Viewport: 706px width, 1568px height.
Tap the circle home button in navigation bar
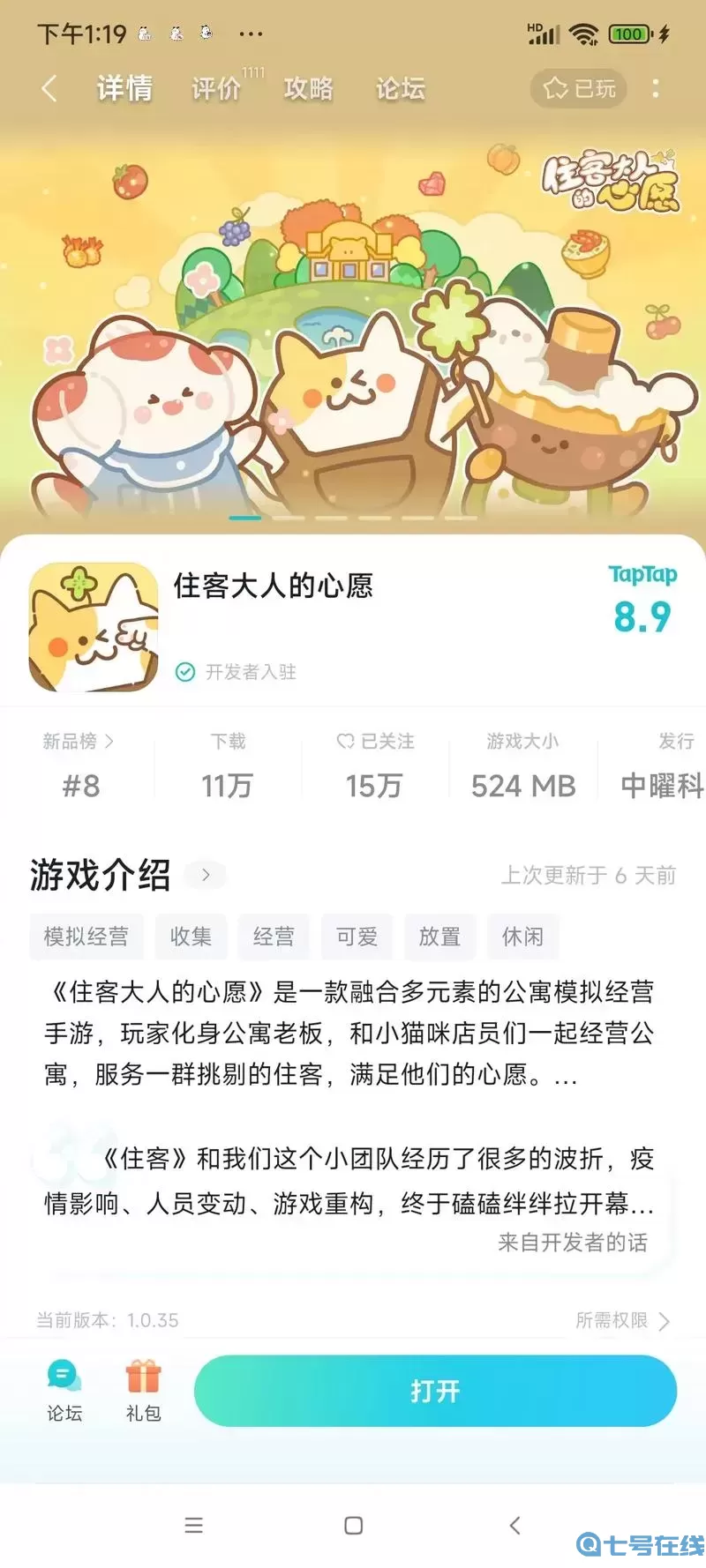coord(353,1525)
